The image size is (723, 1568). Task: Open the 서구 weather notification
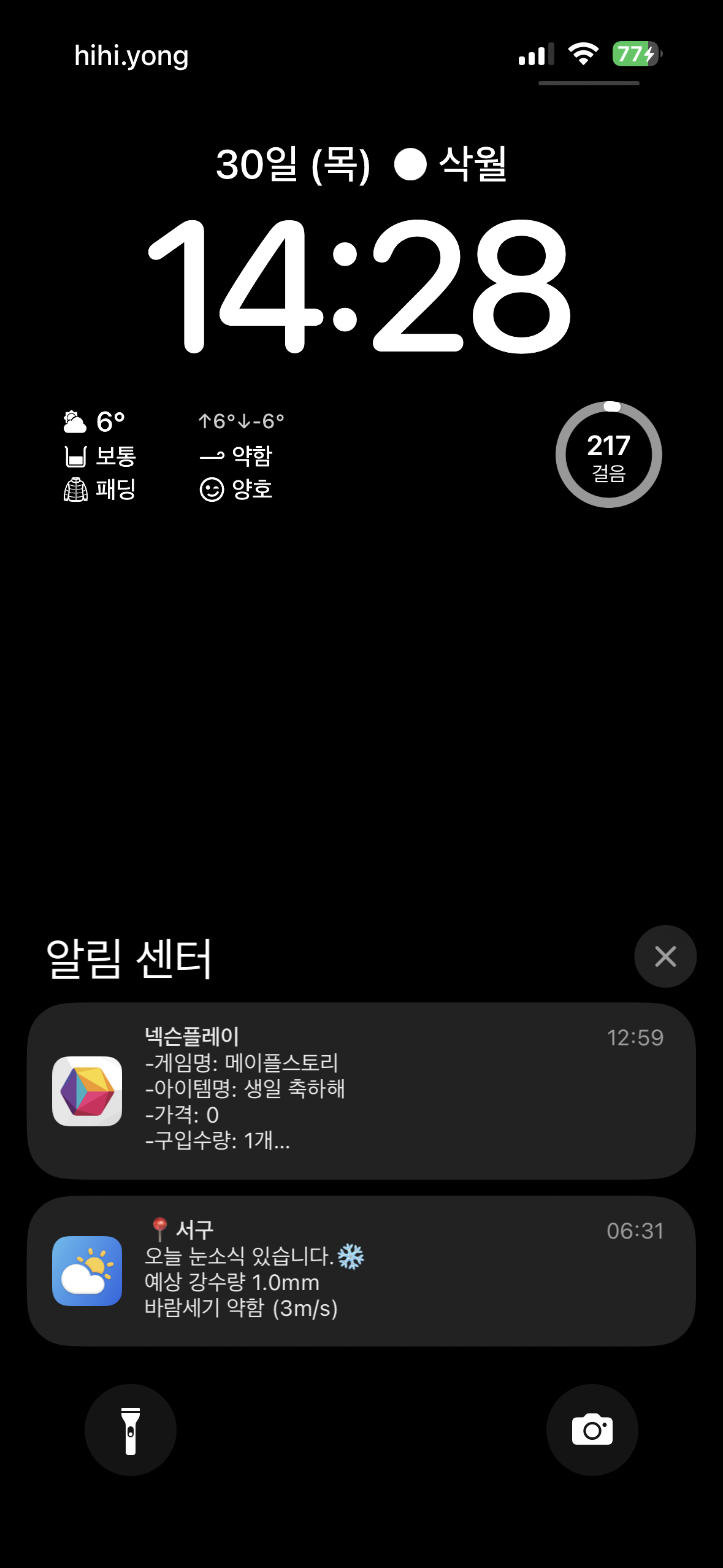pyautogui.click(x=361, y=1270)
